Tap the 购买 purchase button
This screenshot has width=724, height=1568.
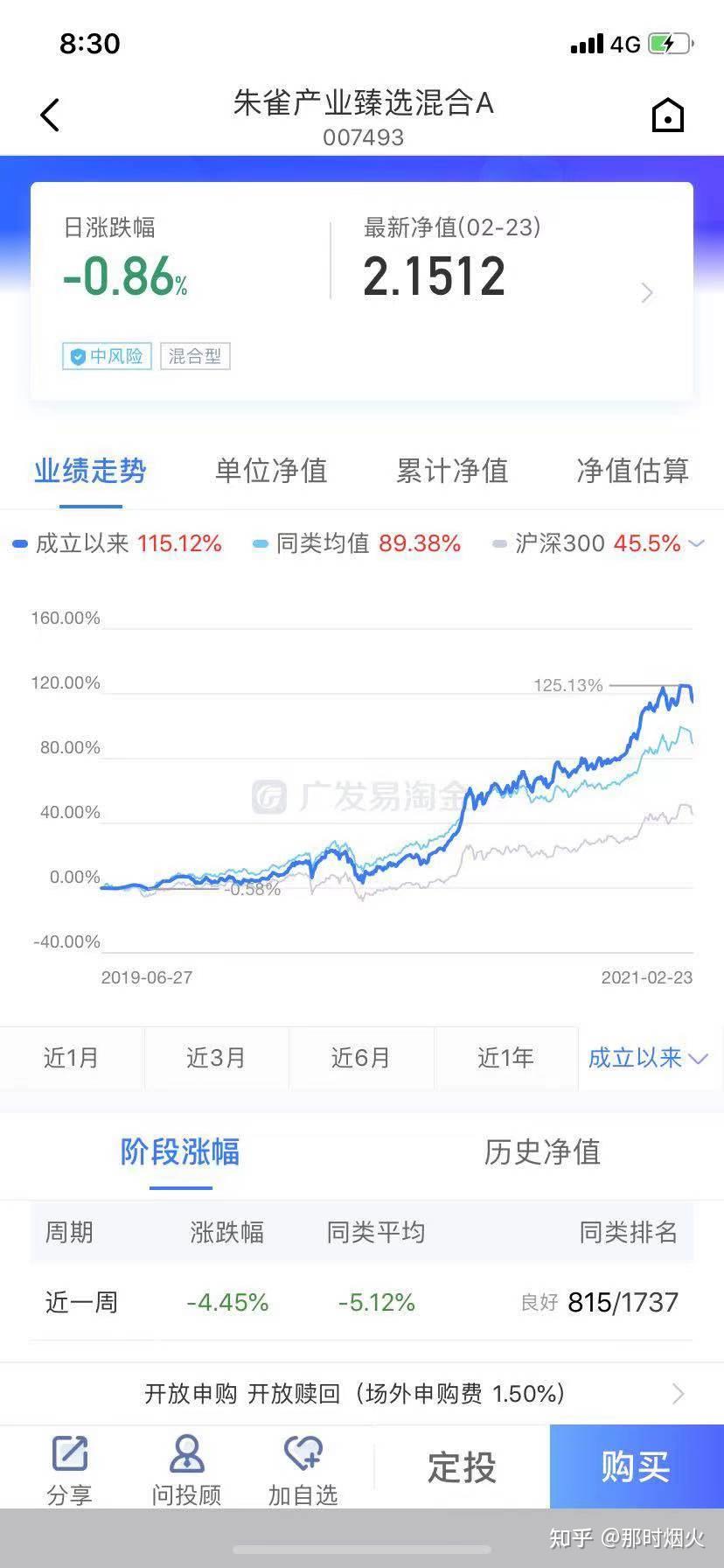point(636,1467)
